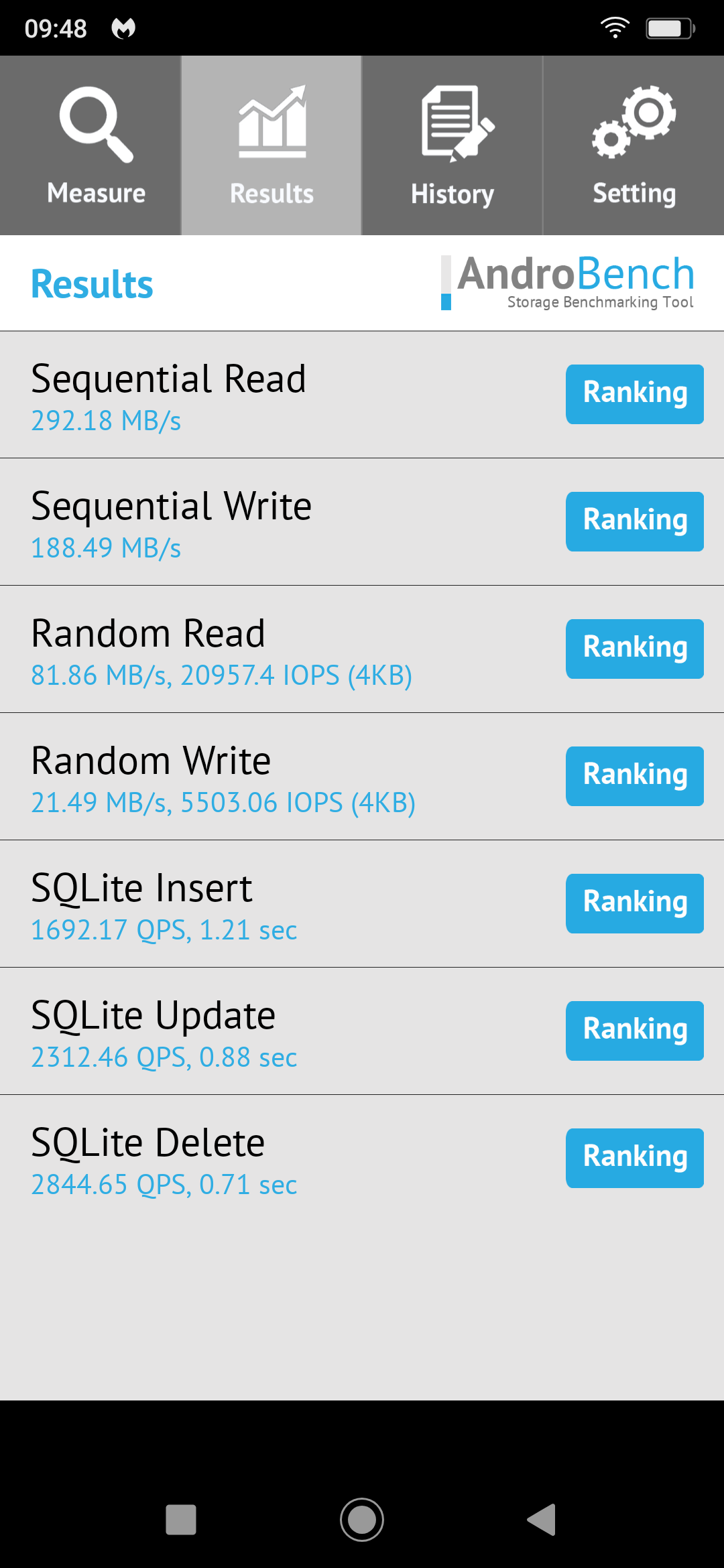This screenshot has width=724, height=1568.
Task: Switch to the Measure tab
Action: (90, 145)
